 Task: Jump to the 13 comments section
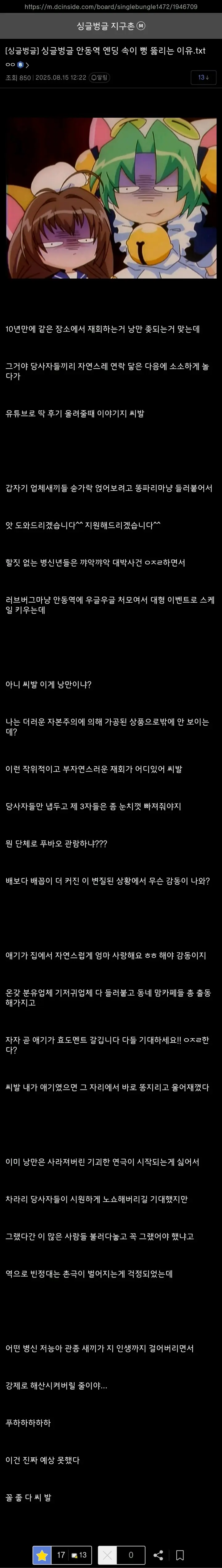pyautogui.click(x=203, y=77)
